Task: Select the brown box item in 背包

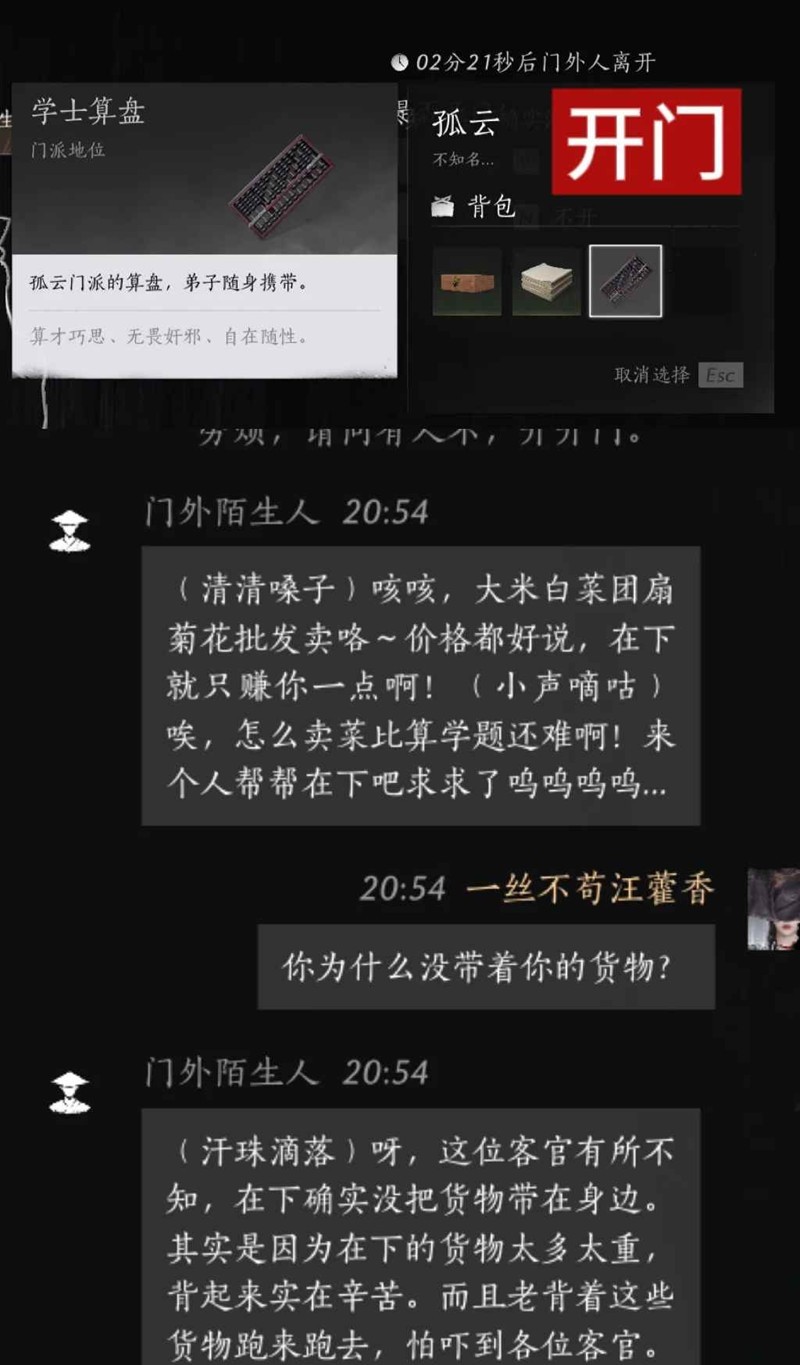Action: [x=467, y=282]
